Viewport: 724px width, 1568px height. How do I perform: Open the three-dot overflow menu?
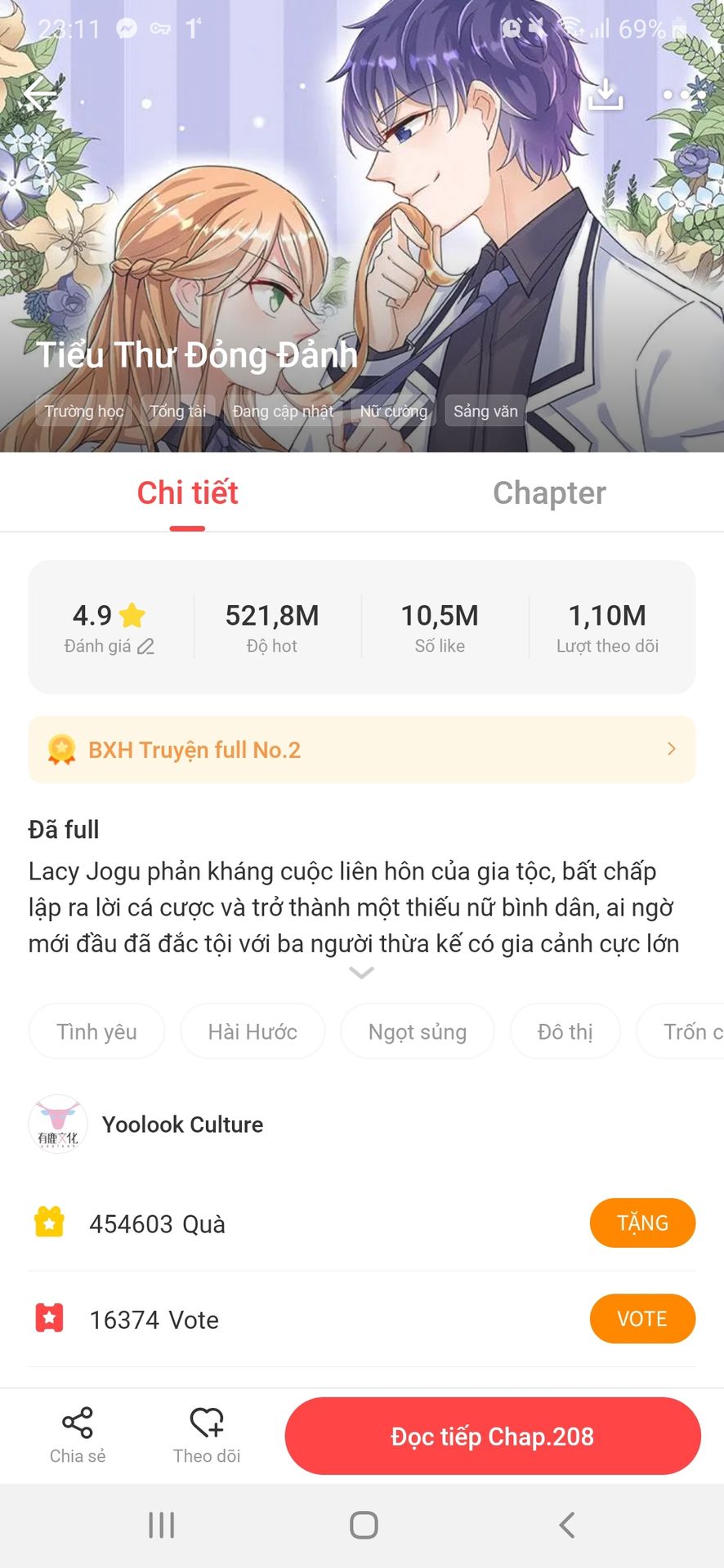683,95
